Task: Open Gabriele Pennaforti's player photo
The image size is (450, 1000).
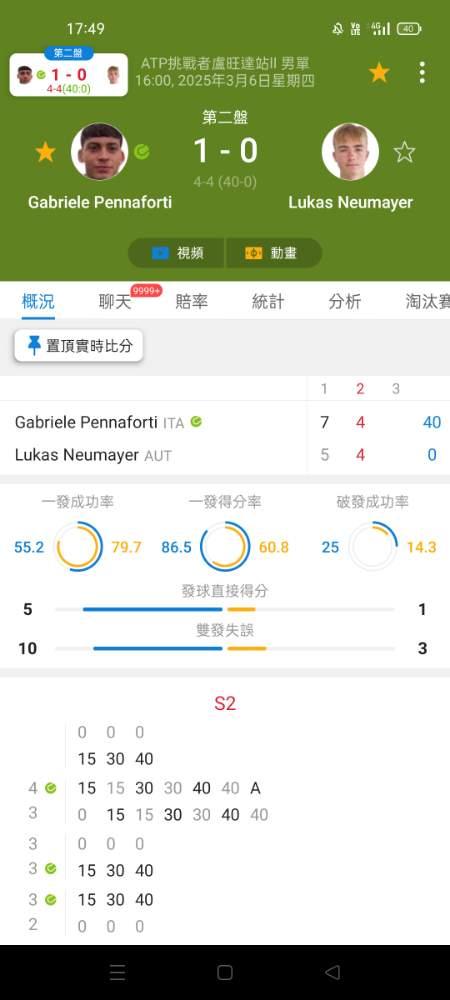Action: 99,152
